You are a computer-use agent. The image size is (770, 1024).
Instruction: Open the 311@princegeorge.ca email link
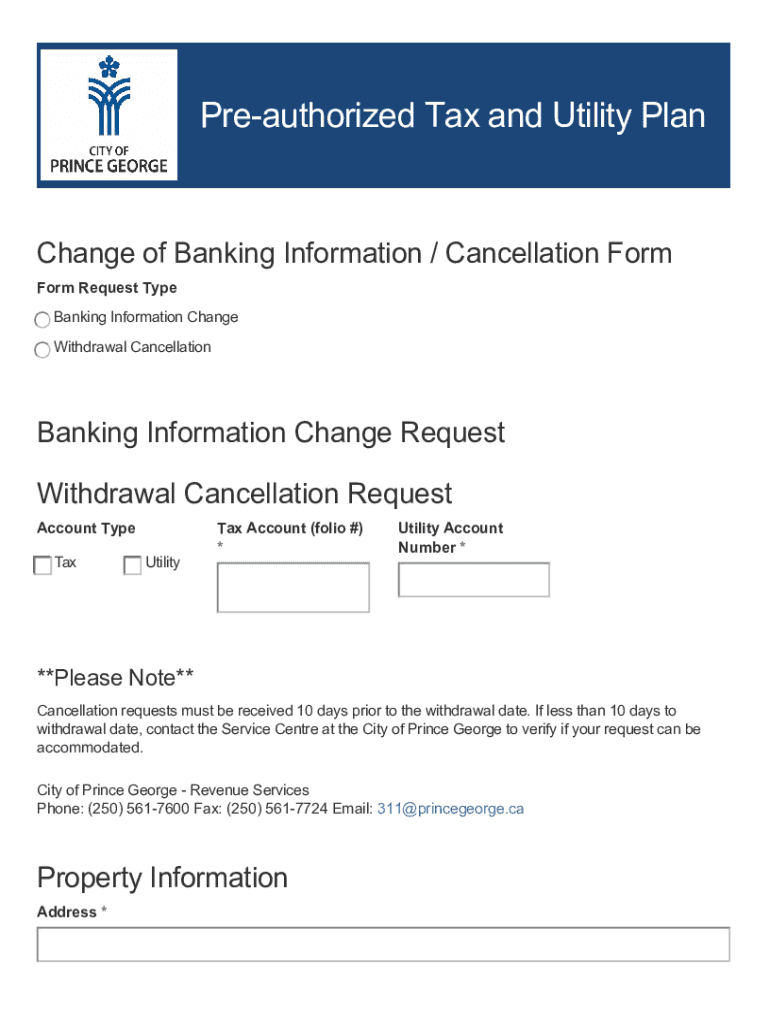(450, 809)
